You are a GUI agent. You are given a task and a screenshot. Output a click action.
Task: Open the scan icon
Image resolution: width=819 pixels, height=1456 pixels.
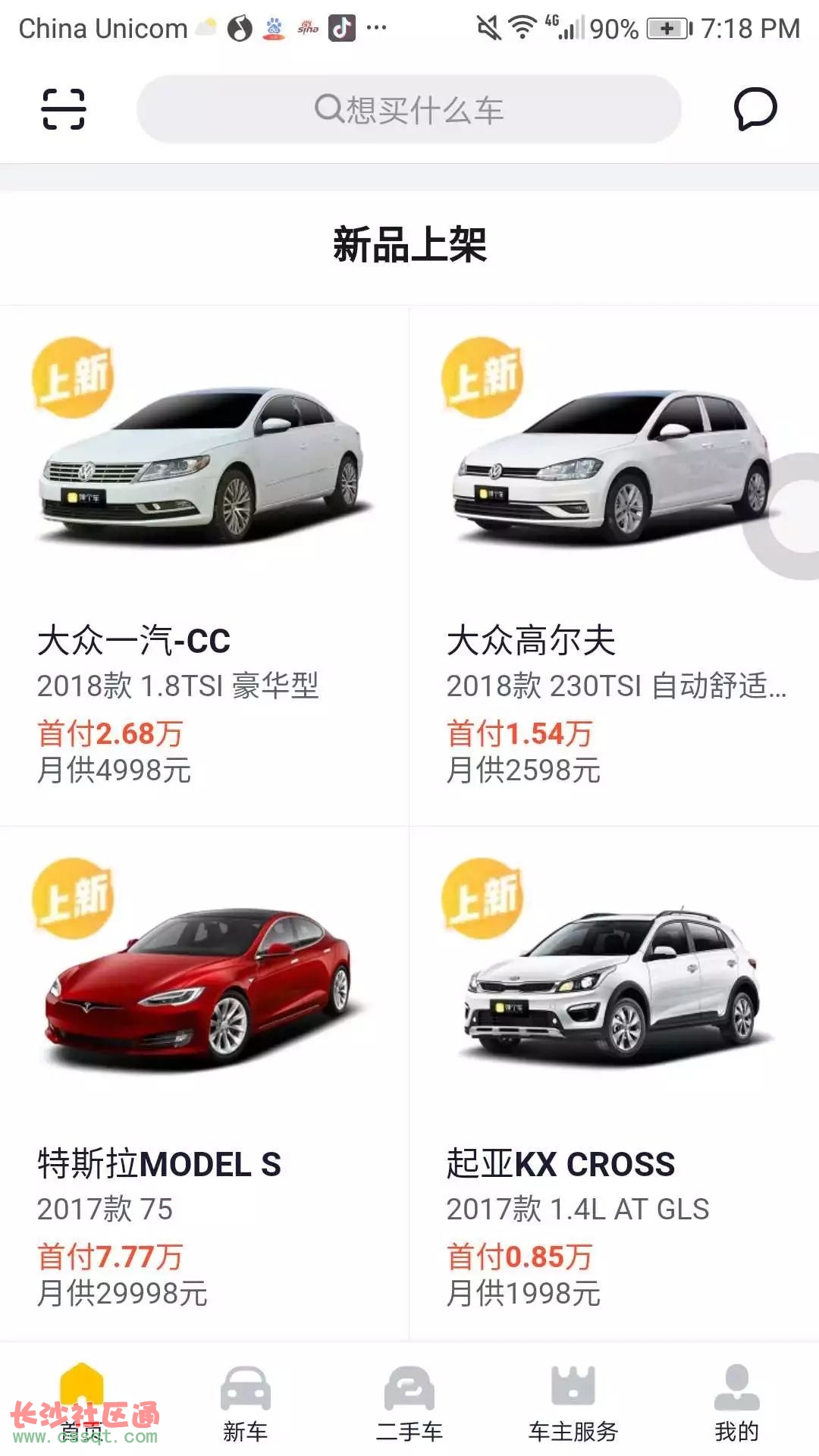(63, 109)
